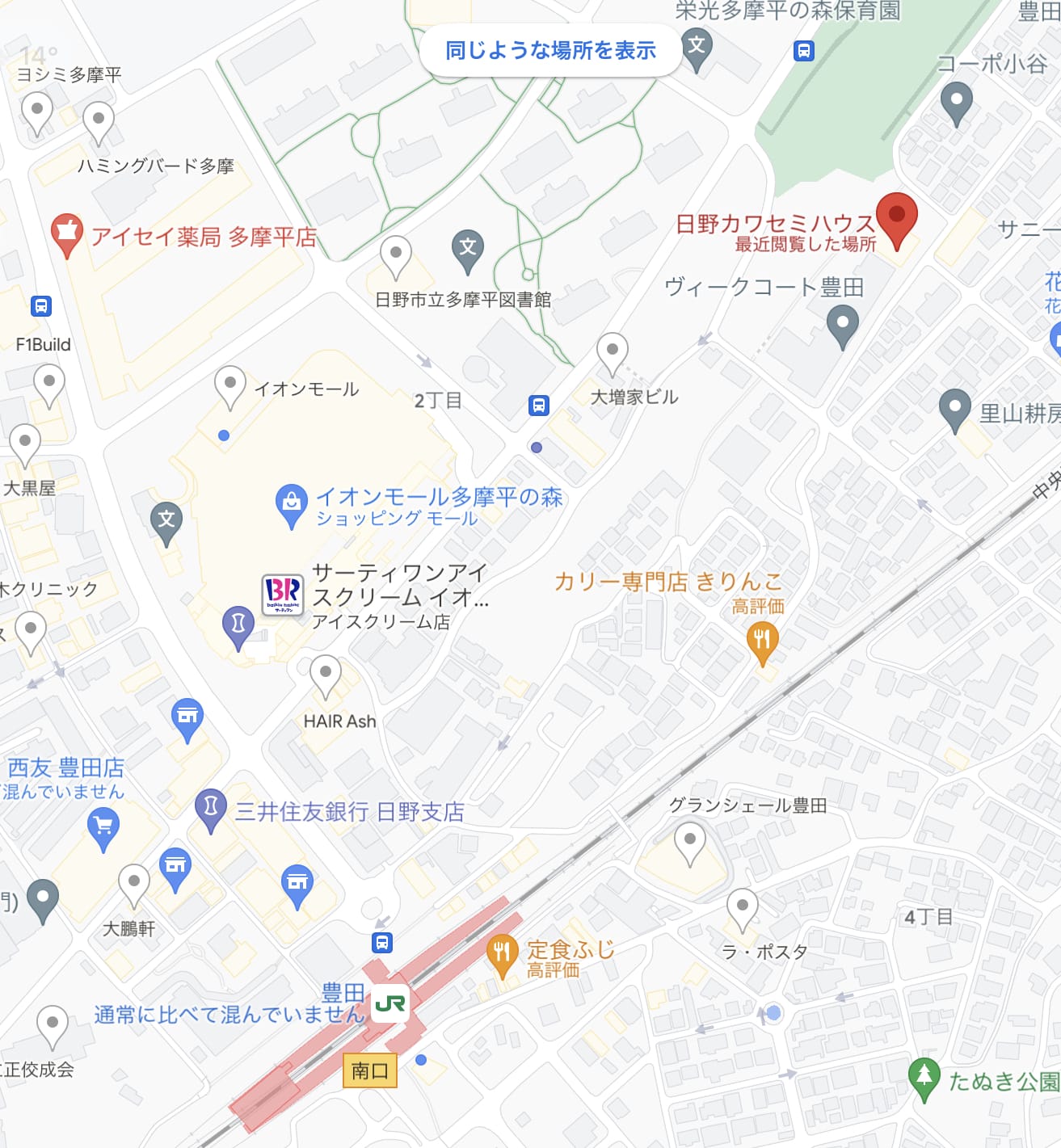Open the たぬき公園 park marker

(924, 1077)
